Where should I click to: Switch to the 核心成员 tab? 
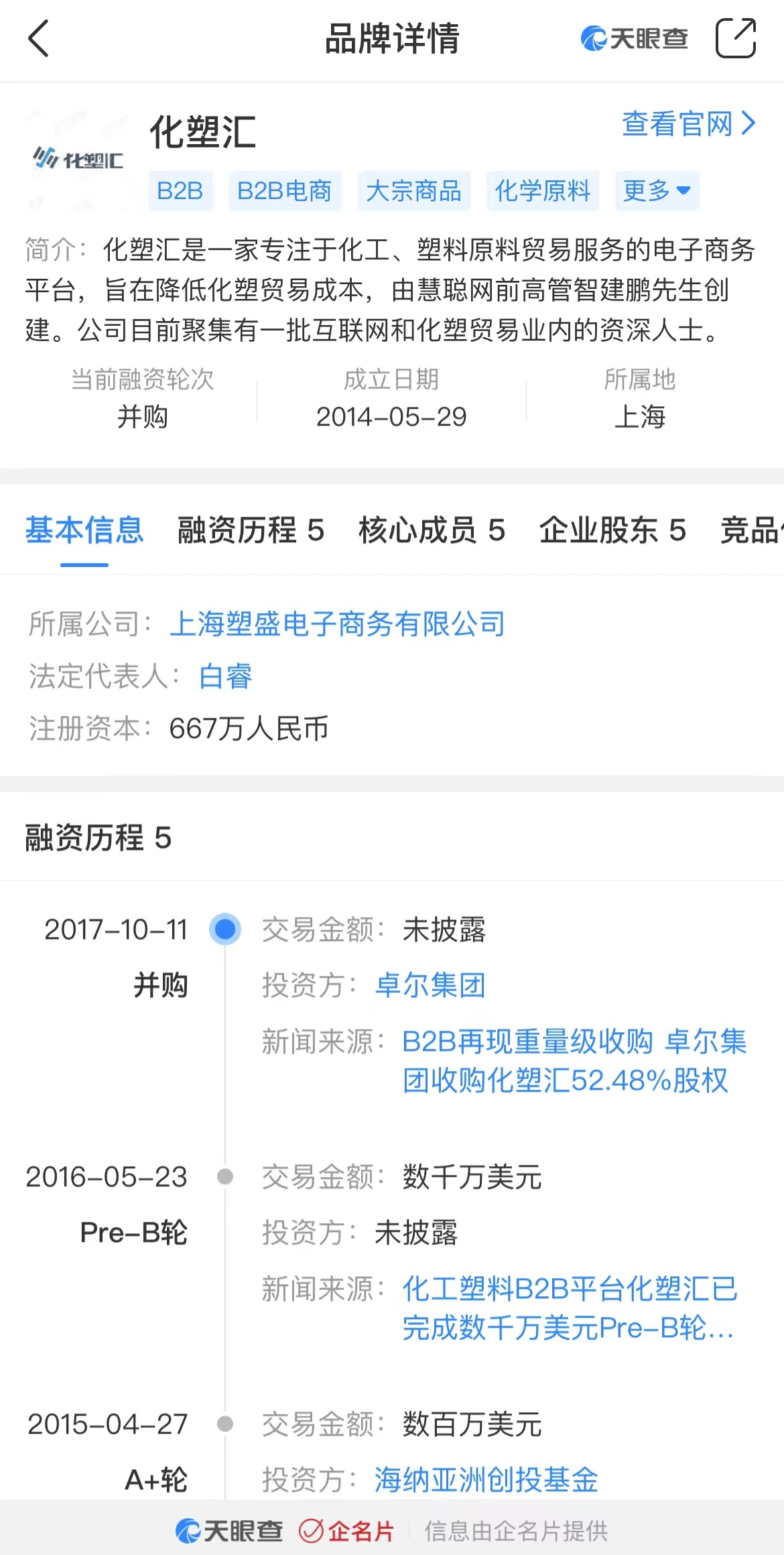[432, 530]
